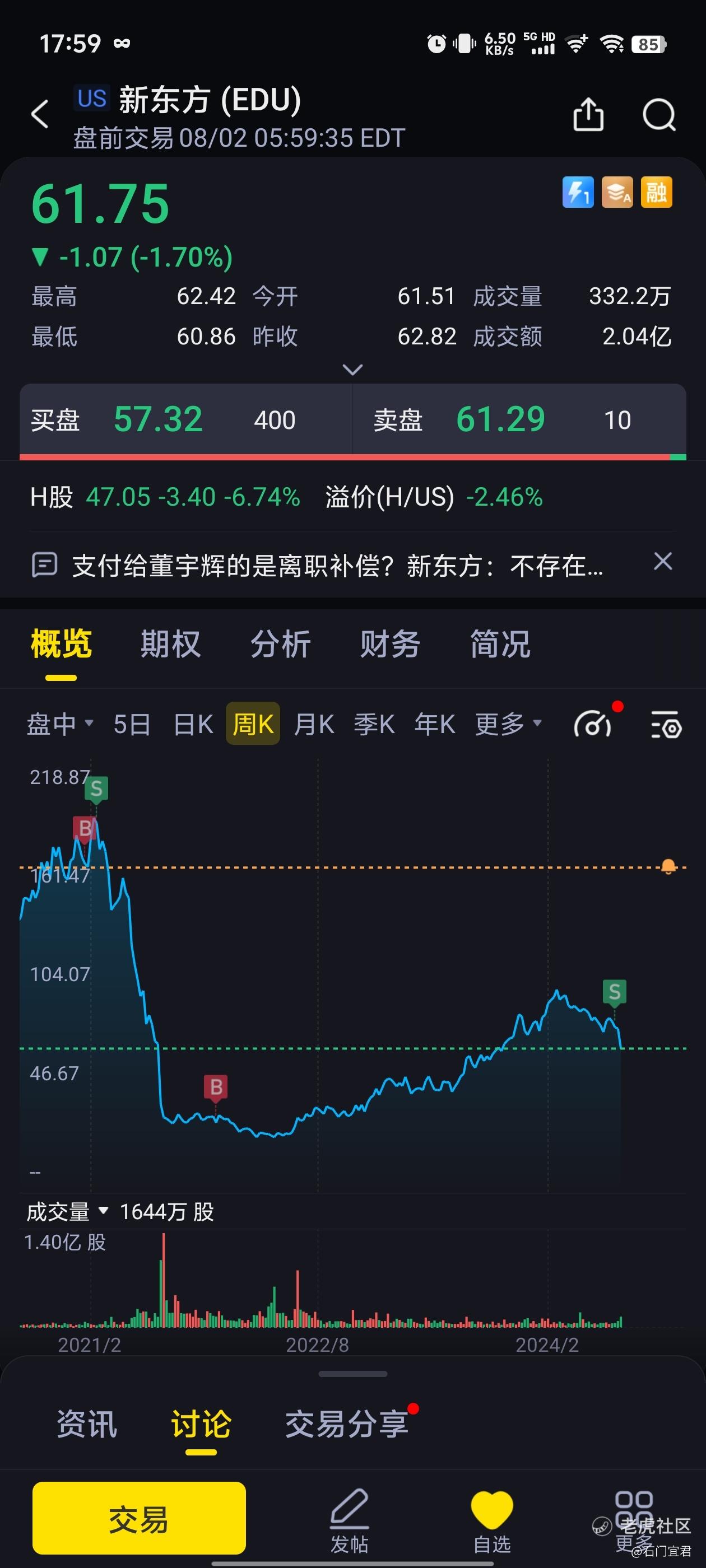Open chart settings icon
The width and height of the screenshot is (706, 1568).
666,724
